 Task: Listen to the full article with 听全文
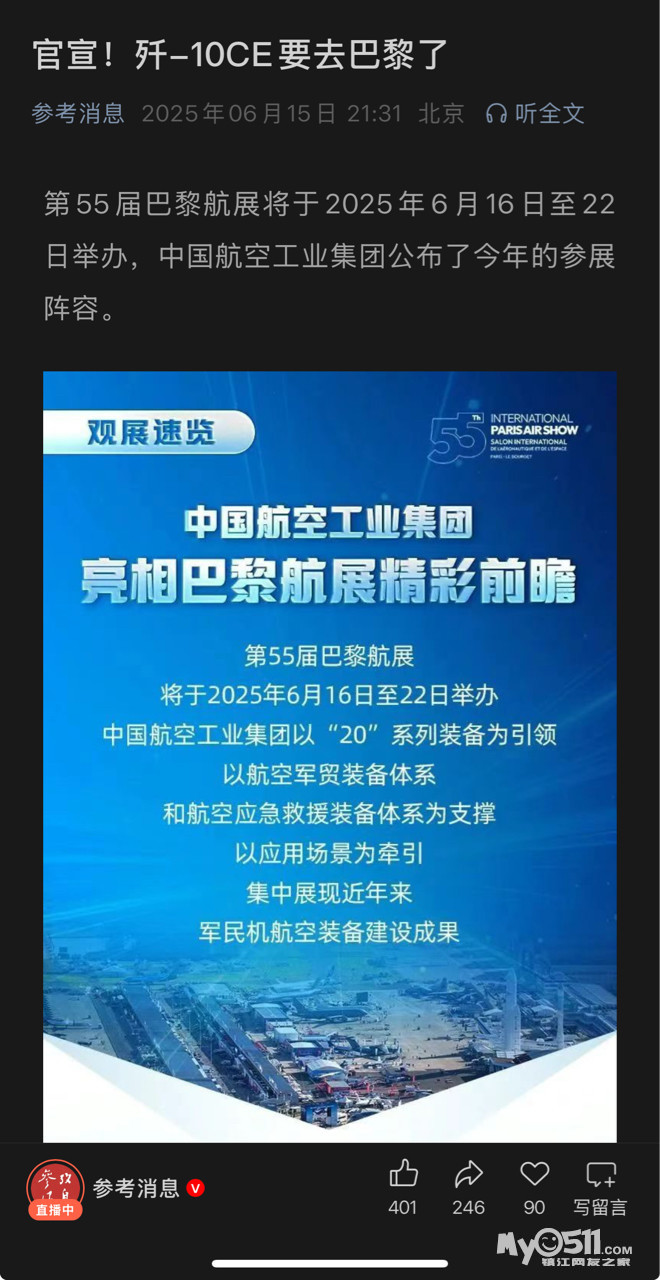[x=535, y=113]
